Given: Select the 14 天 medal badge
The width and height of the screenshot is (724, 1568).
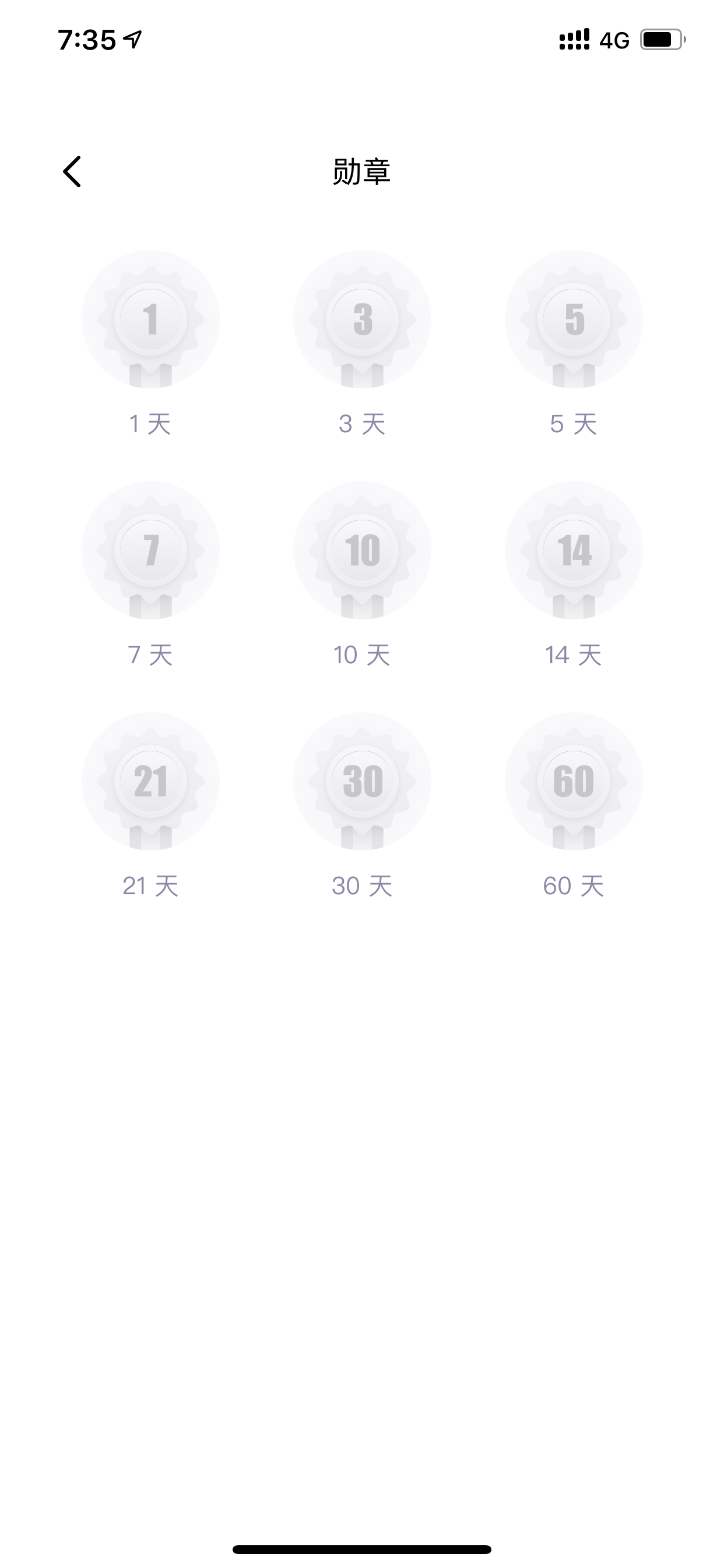Looking at the screenshot, I should (x=574, y=550).
